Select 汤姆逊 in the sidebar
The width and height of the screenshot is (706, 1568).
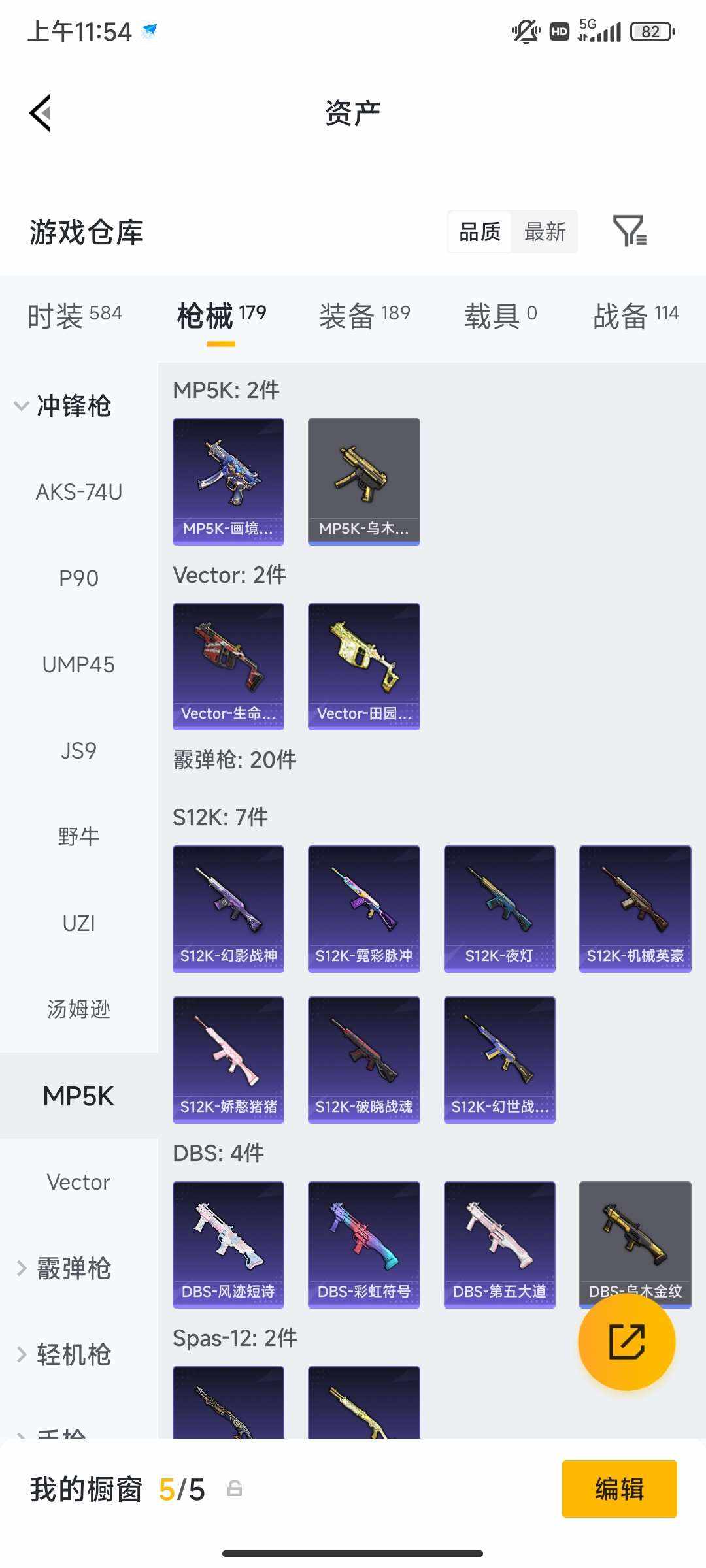coord(78,1009)
